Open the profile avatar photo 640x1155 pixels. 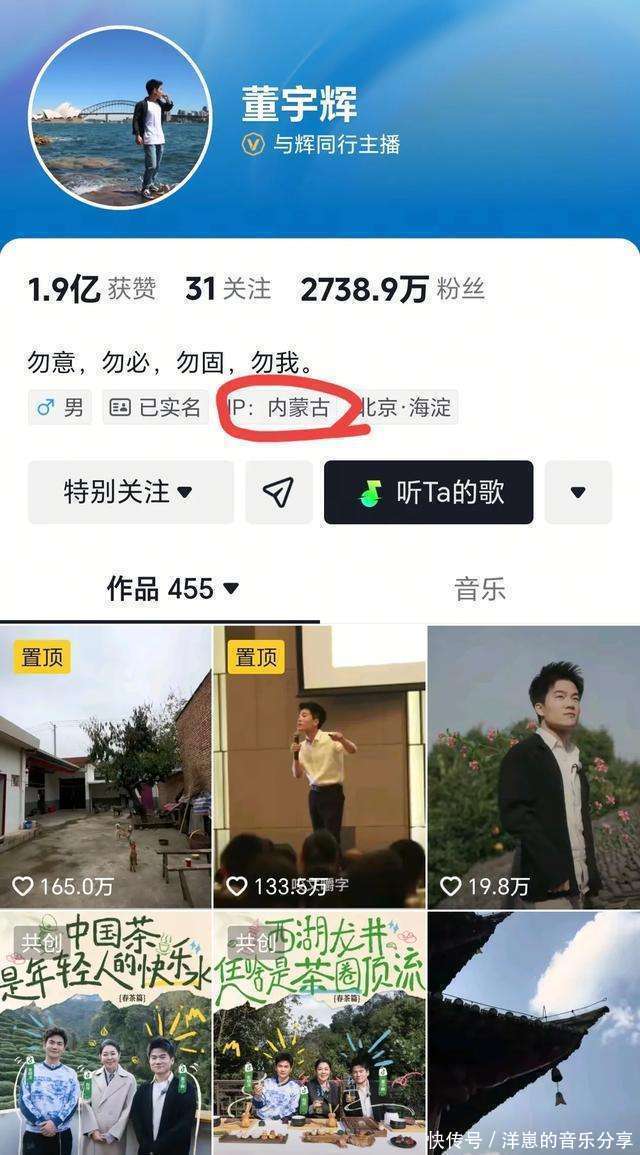click(121, 118)
